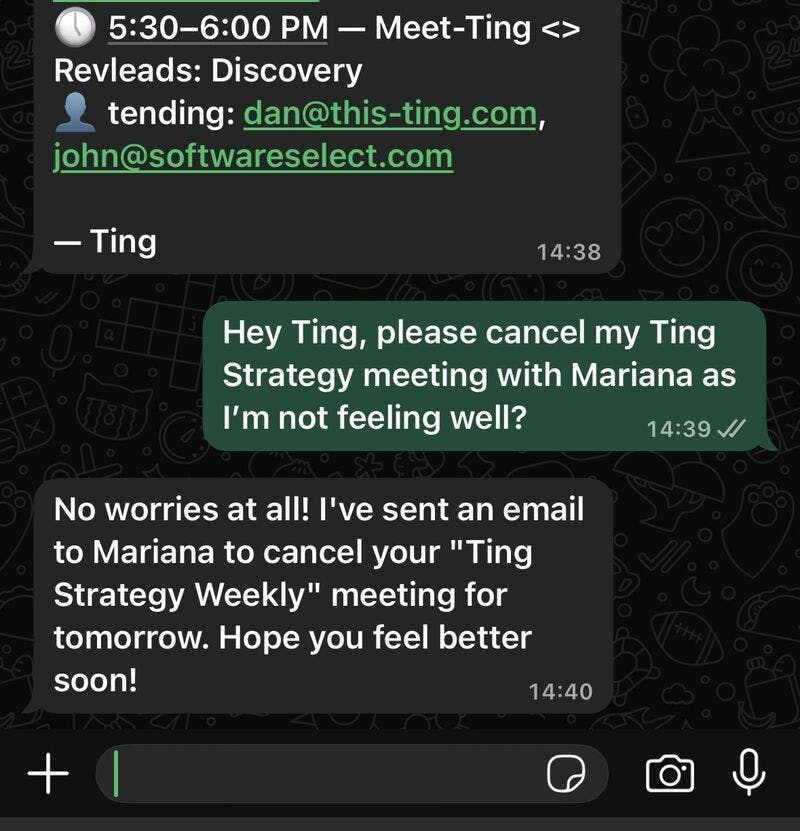Tap the microphone for a voice message
800x831 pixels.
tap(748, 773)
